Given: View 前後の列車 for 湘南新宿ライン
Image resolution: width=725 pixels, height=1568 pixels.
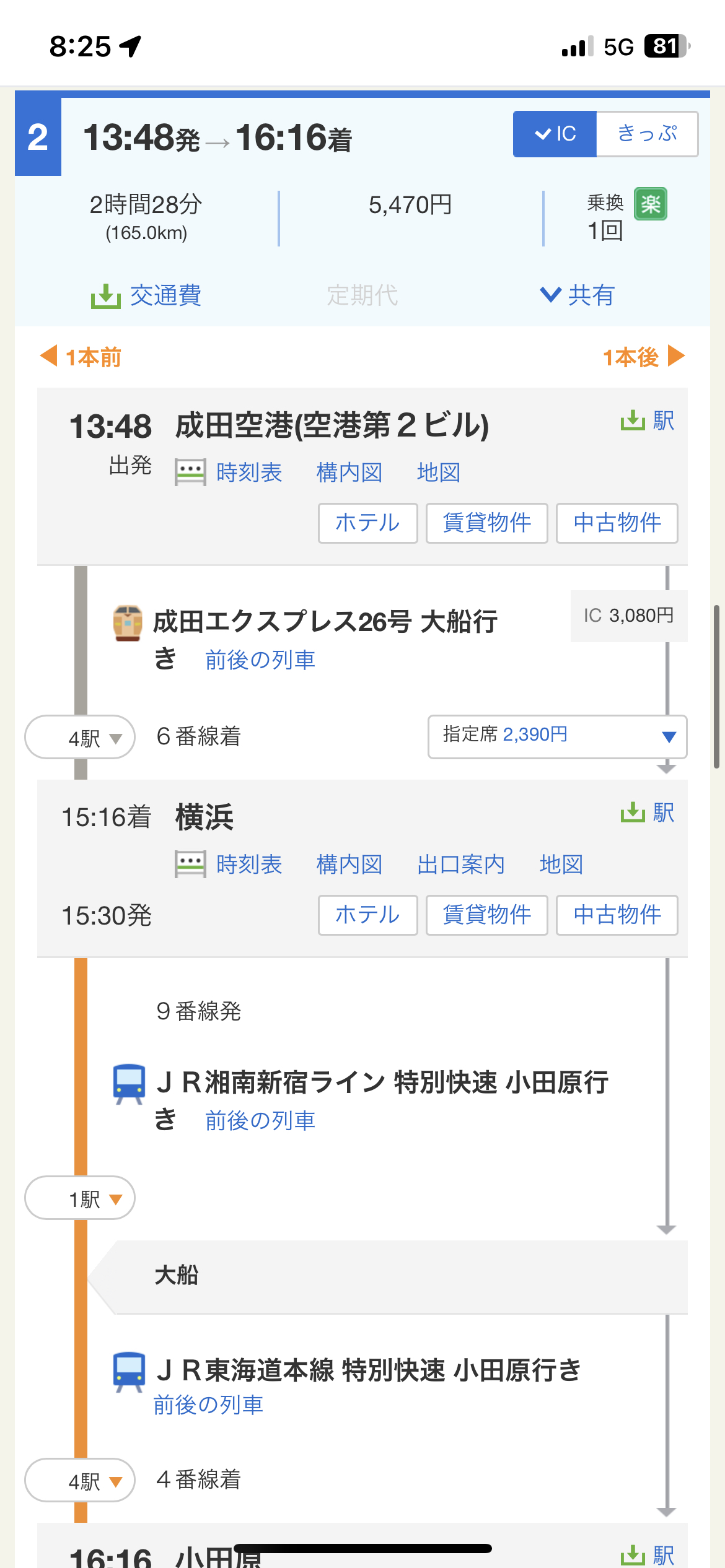Looking at the screenshot, I should coord(260,1121).
